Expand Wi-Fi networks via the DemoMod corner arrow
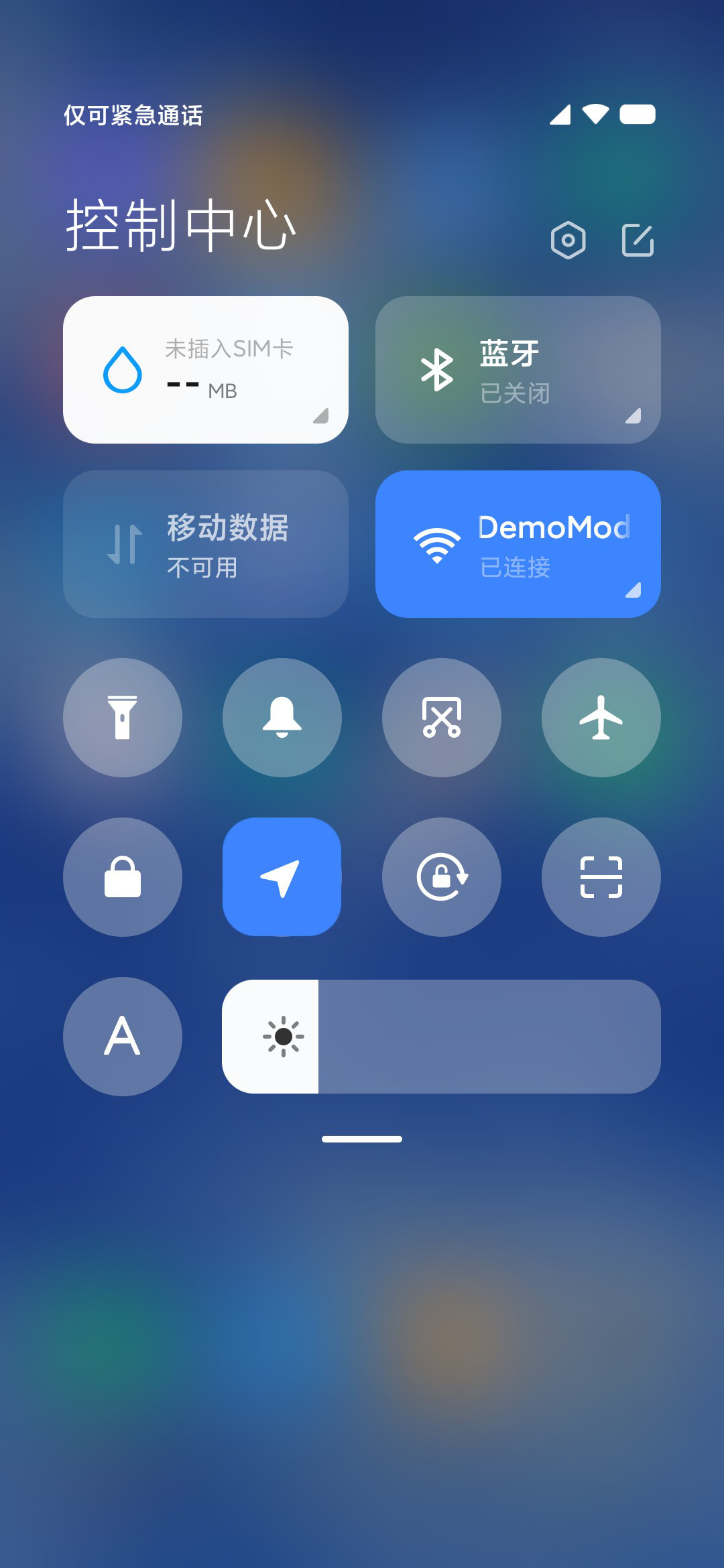724x1568 pixels. pyautogui.click(x=633, y=590)
